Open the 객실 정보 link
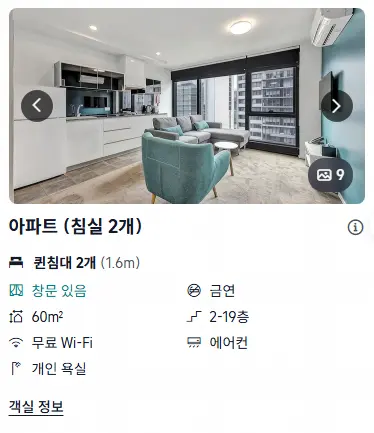The image size is (374, 433). pyautogui.click(x=36, y=407)
